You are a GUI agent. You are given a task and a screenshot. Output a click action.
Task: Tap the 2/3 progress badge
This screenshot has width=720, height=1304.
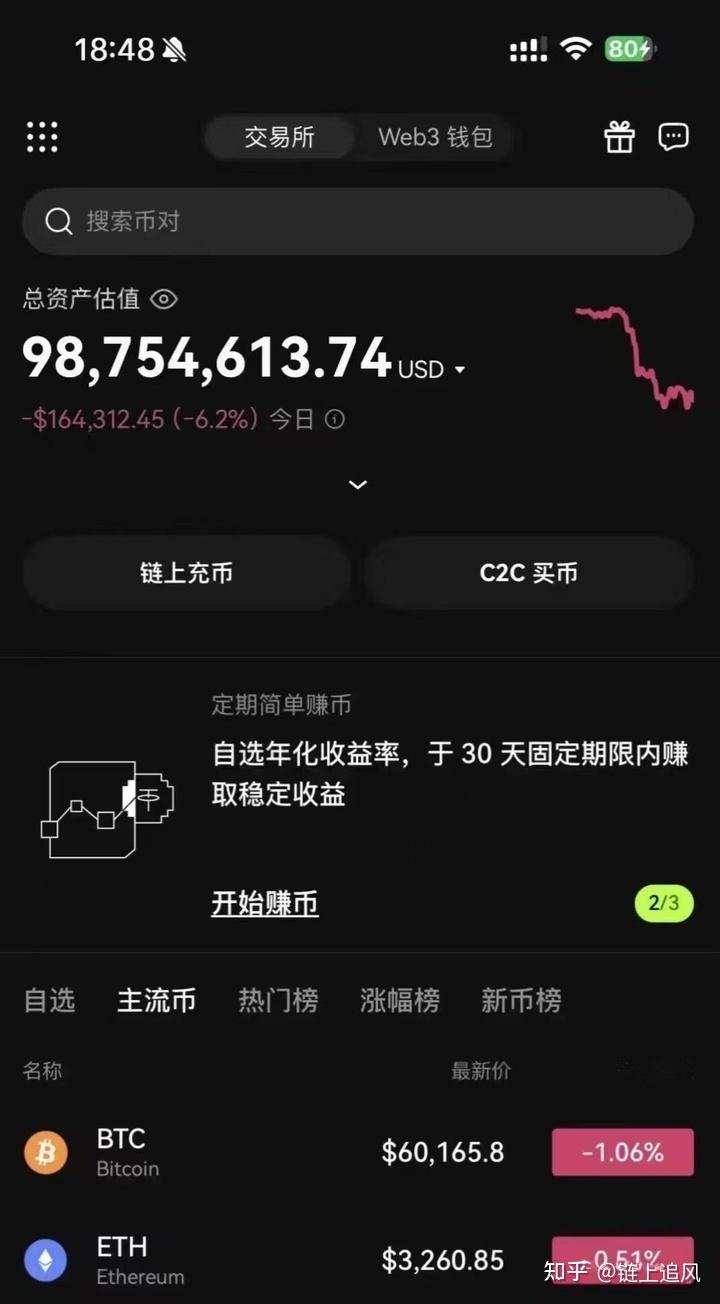pyautogui.click(x=663, y=902)
